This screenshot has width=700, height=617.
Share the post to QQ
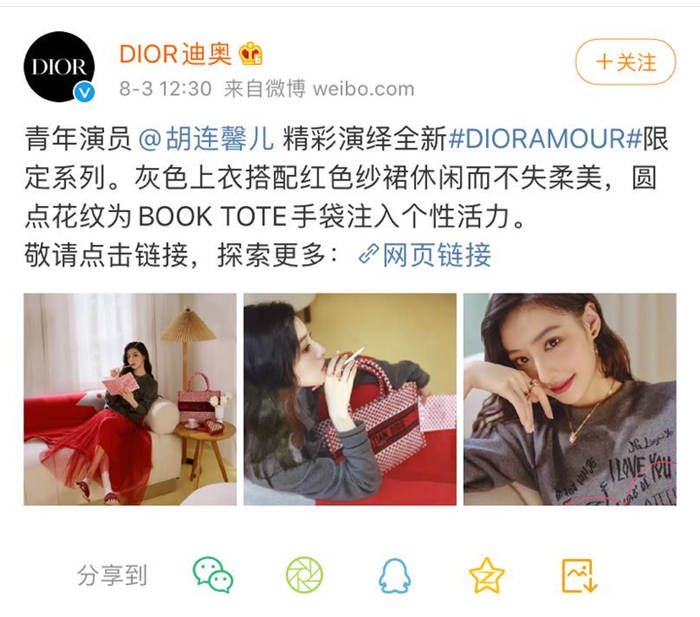point(395,575)
